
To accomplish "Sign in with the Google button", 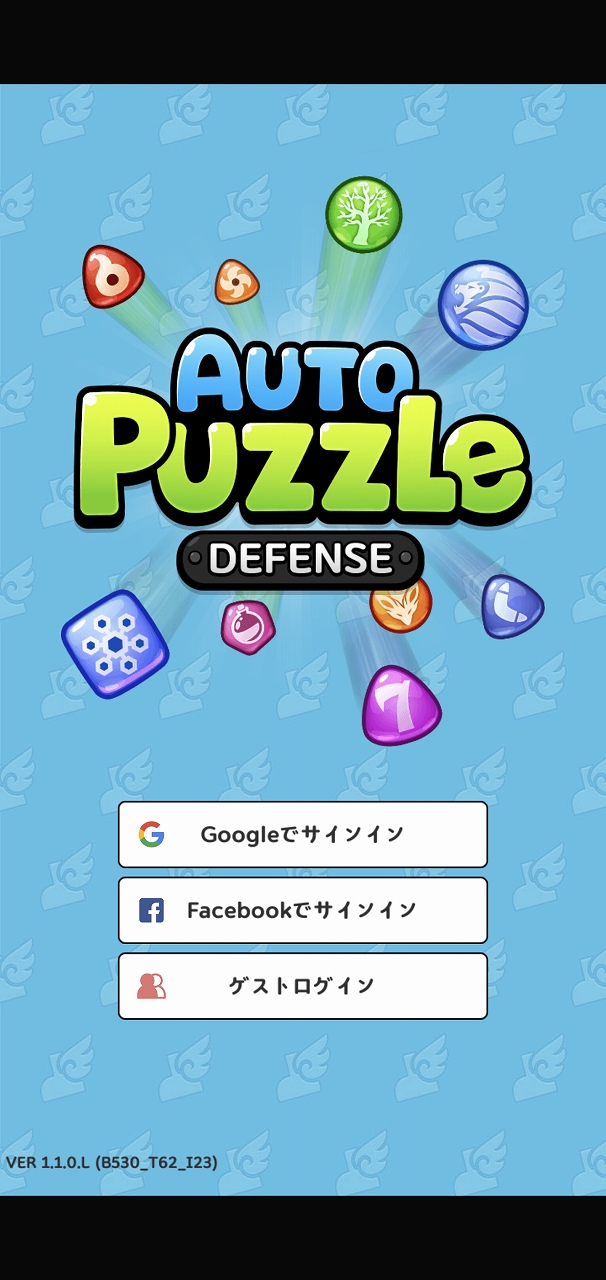I will point(302,834).
